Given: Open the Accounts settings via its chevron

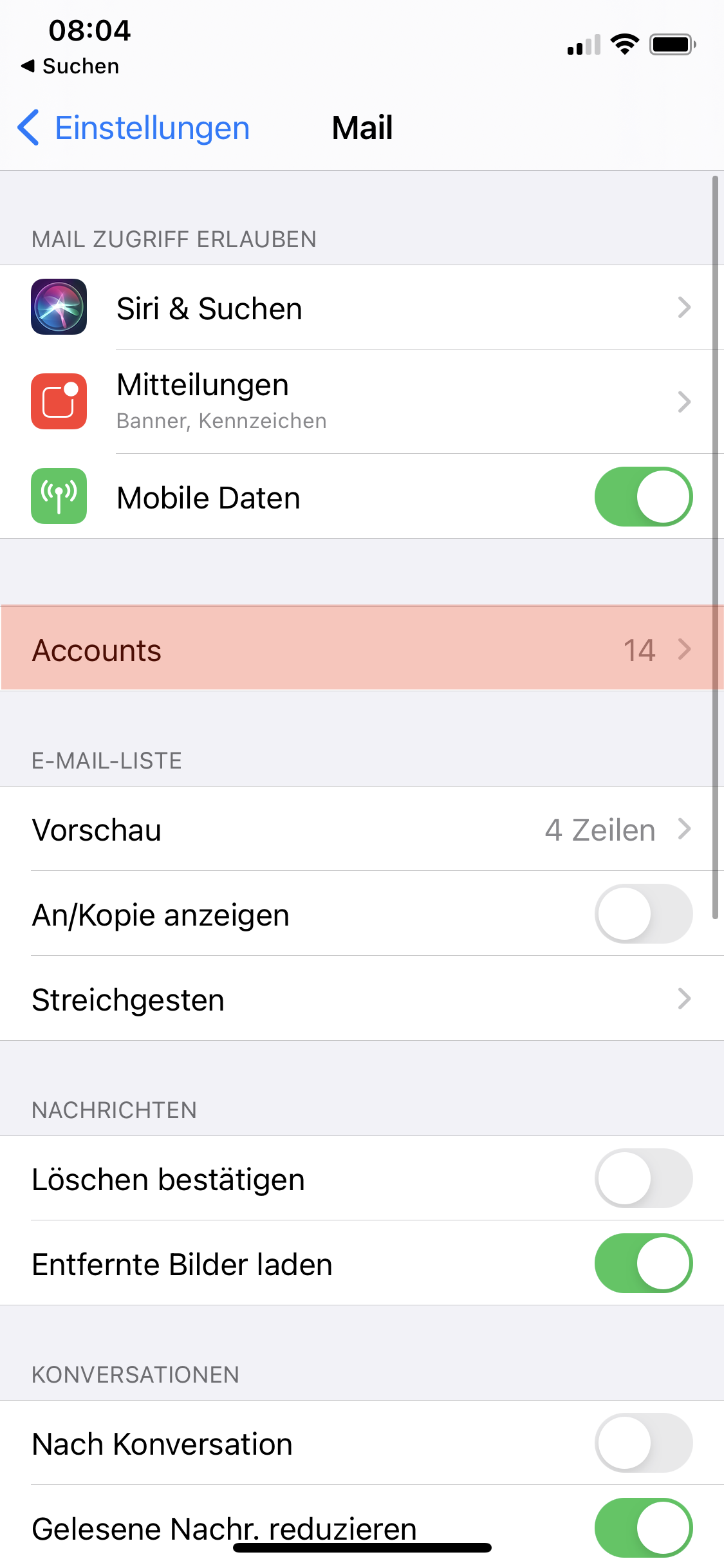Looking at the screenshot, I should pos(685,649).
